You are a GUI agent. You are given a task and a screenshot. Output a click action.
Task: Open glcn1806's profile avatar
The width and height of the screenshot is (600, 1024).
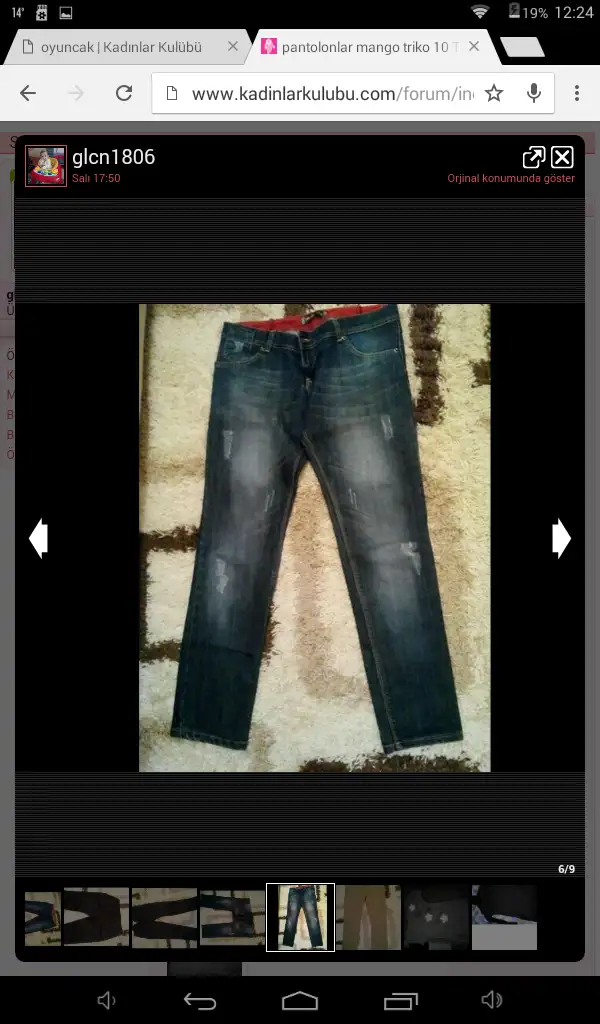[x=46, y=166]
